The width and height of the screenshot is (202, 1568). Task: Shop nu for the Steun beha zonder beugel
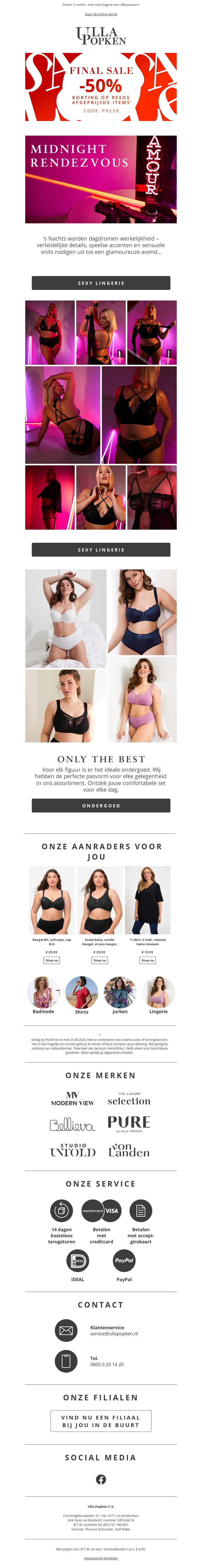coord(99,960)
